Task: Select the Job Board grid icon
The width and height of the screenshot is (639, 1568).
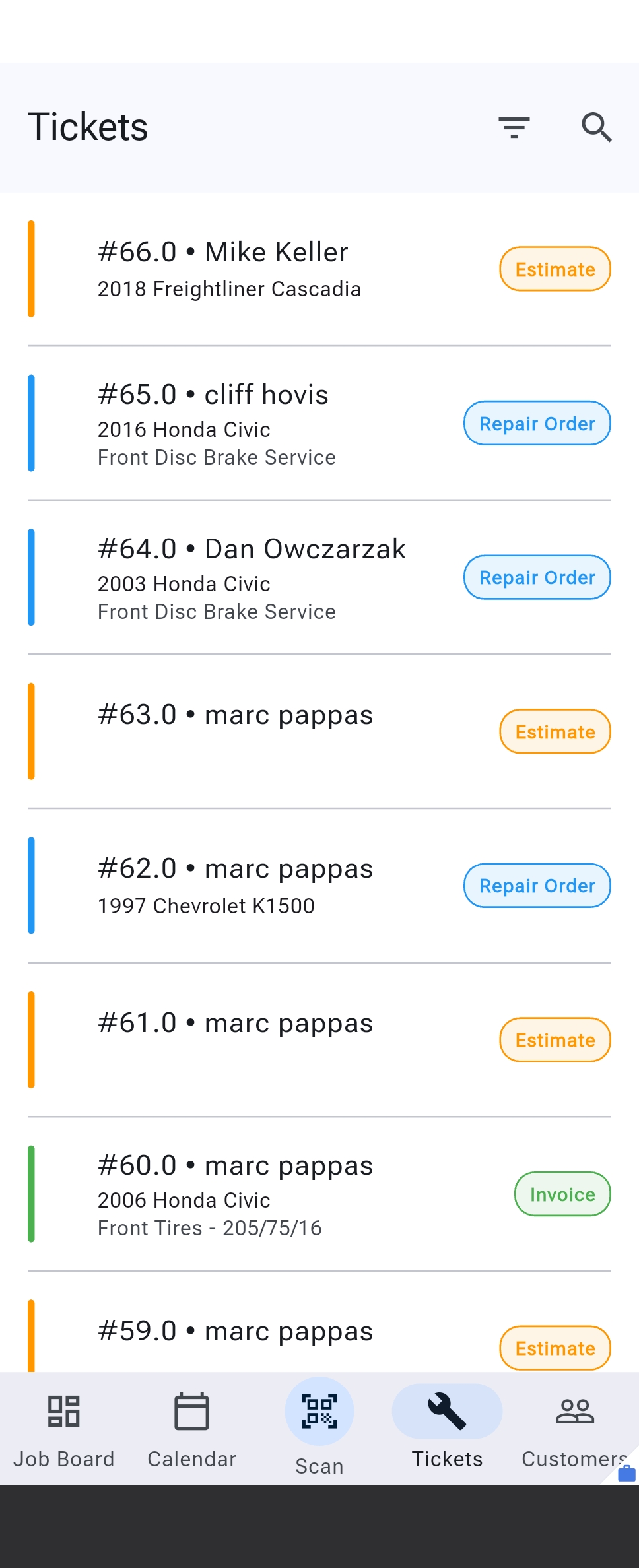Action: (x=64, y=1410)
